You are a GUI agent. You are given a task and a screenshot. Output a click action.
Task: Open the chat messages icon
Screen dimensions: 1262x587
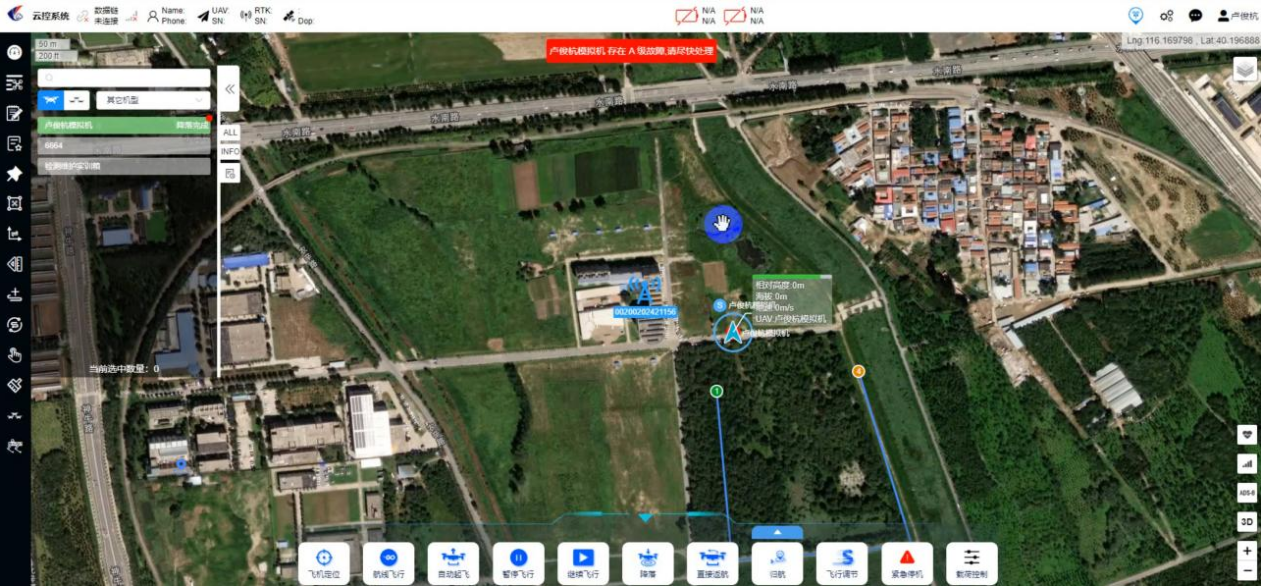pos(1195,15)
